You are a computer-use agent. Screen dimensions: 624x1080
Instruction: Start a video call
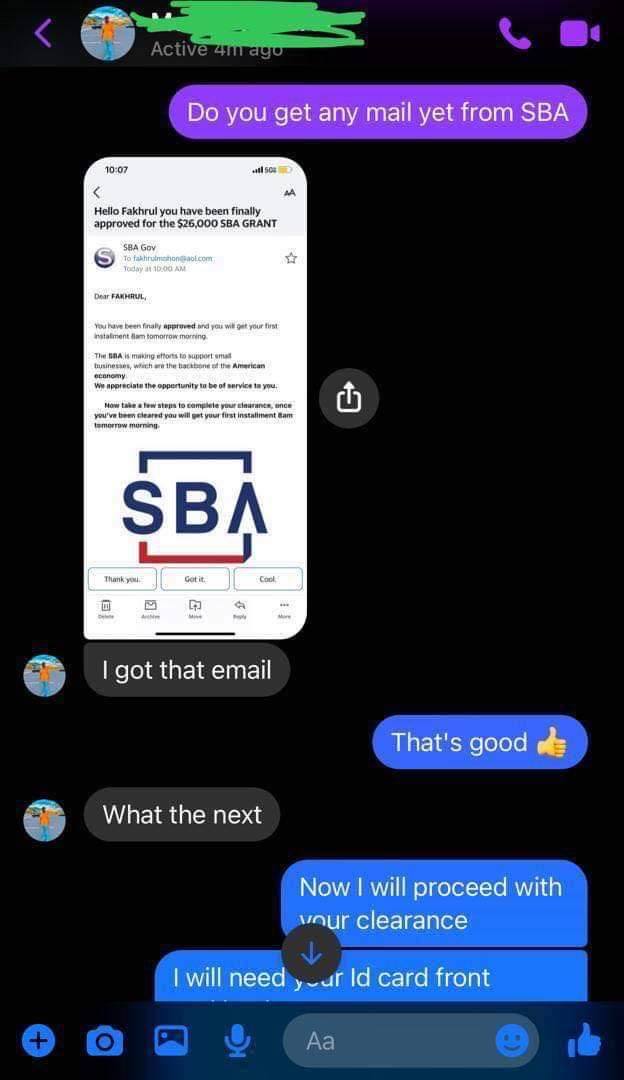579,33
